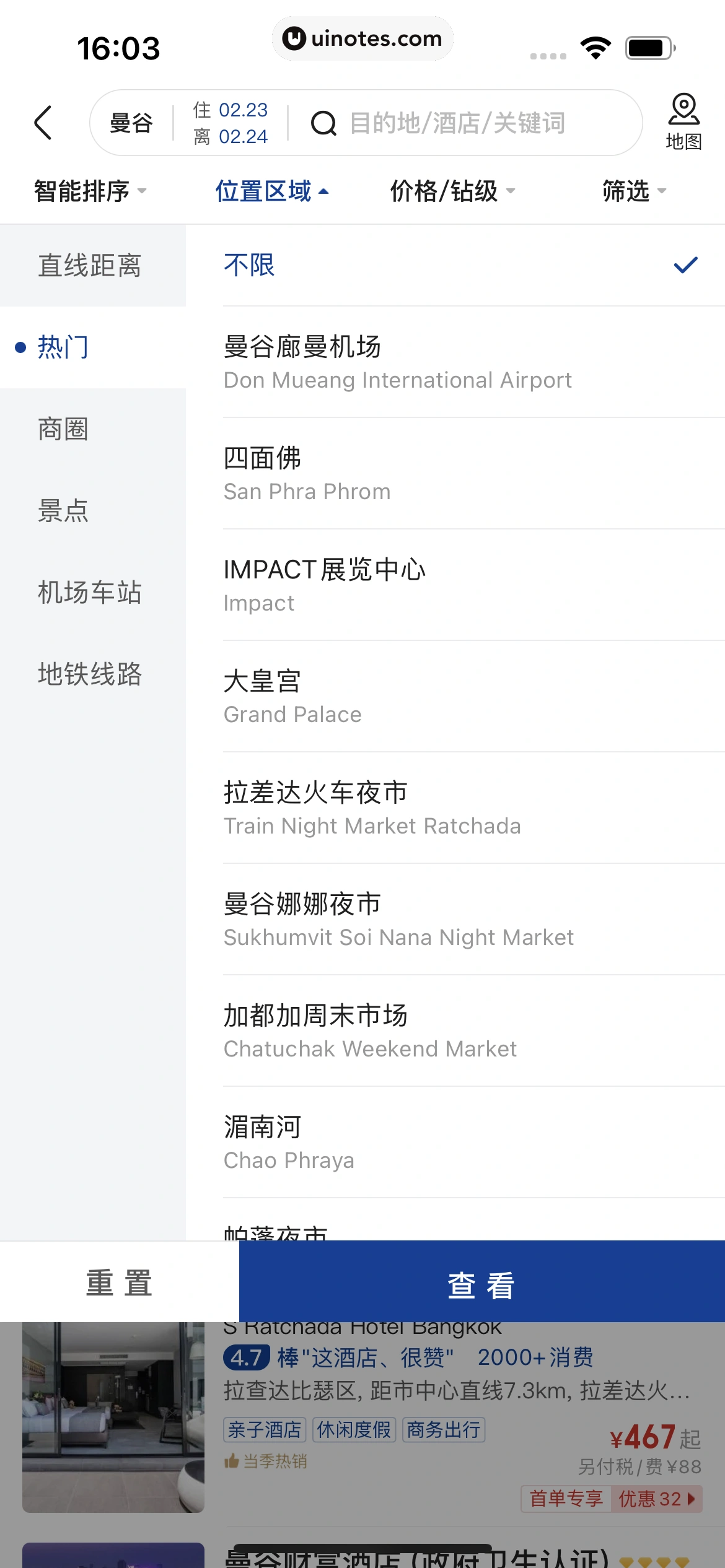Go back using the top-left arrow
725x1568 pixels.
point(43,123)
